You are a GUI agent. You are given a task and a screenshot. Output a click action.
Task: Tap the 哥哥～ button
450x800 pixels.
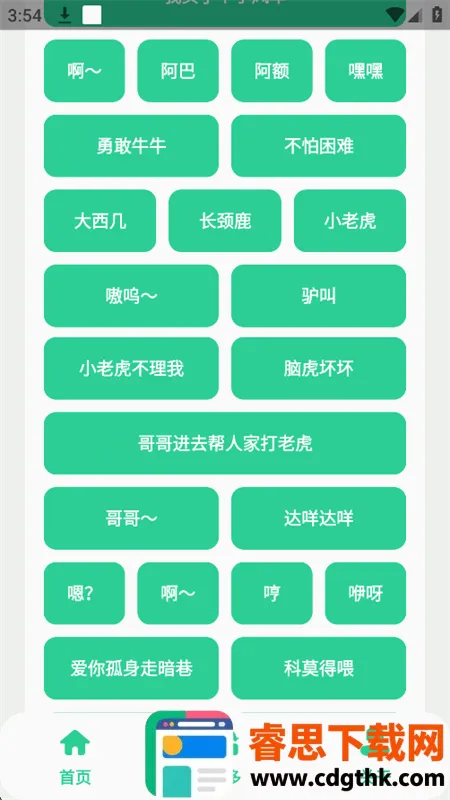click(131, 518)
